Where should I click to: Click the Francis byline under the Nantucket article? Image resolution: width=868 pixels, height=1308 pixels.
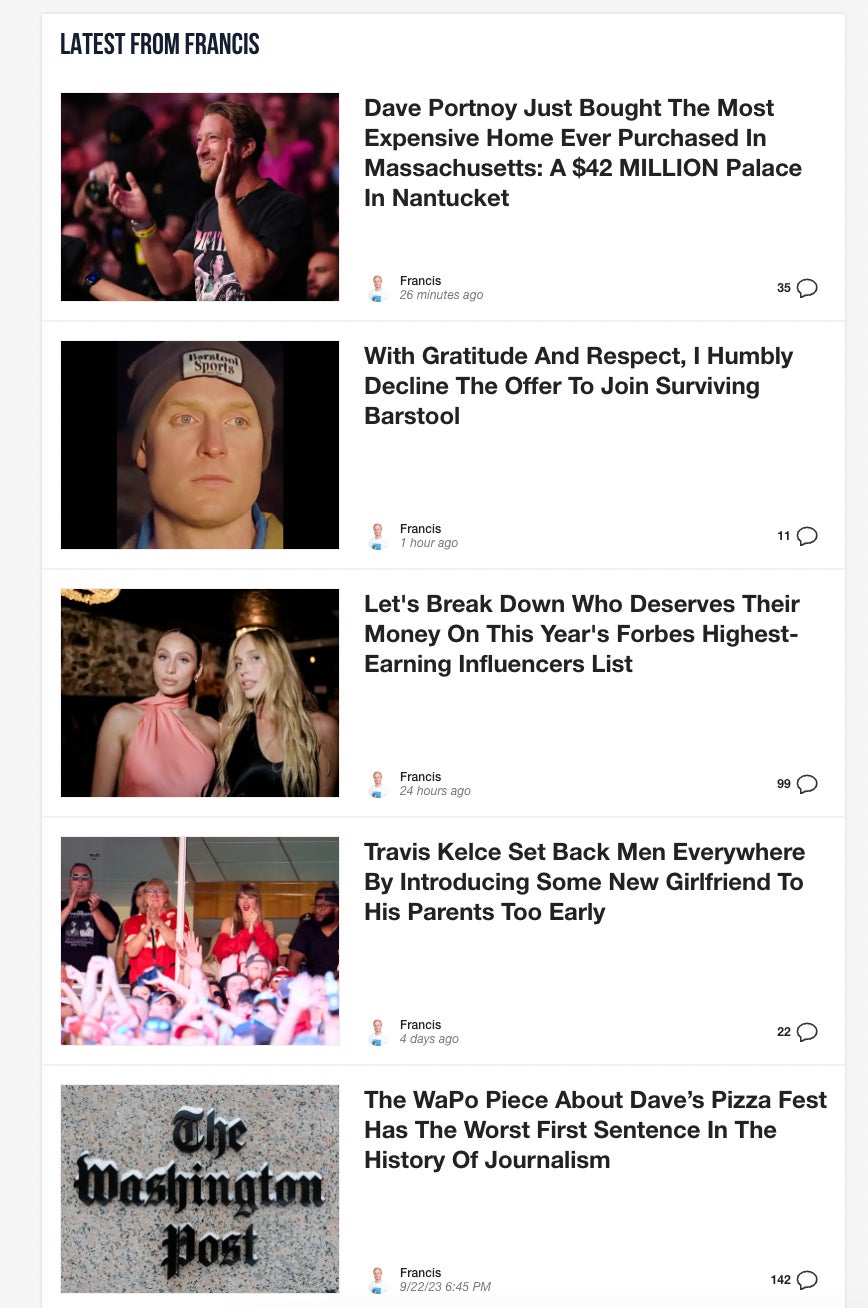(421, 281)
